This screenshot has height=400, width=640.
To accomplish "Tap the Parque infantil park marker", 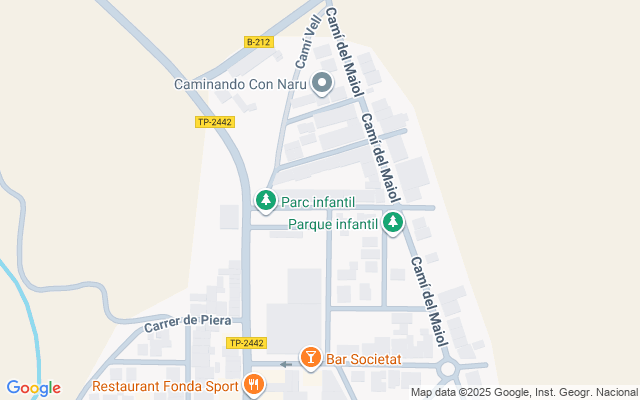I will (394, 223).
